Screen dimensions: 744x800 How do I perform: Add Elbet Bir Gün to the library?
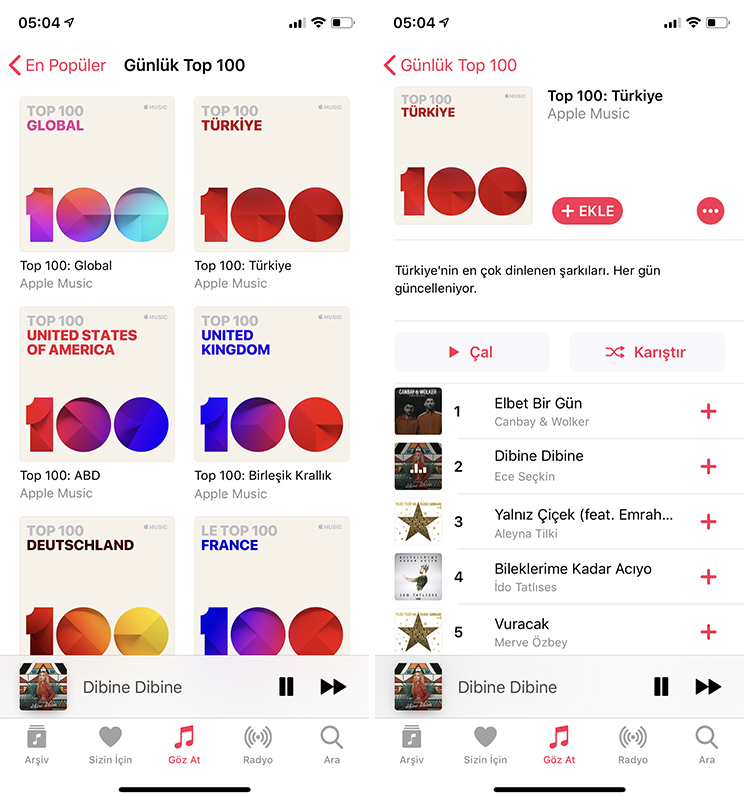pyautogui.click(x=709, y=411)
